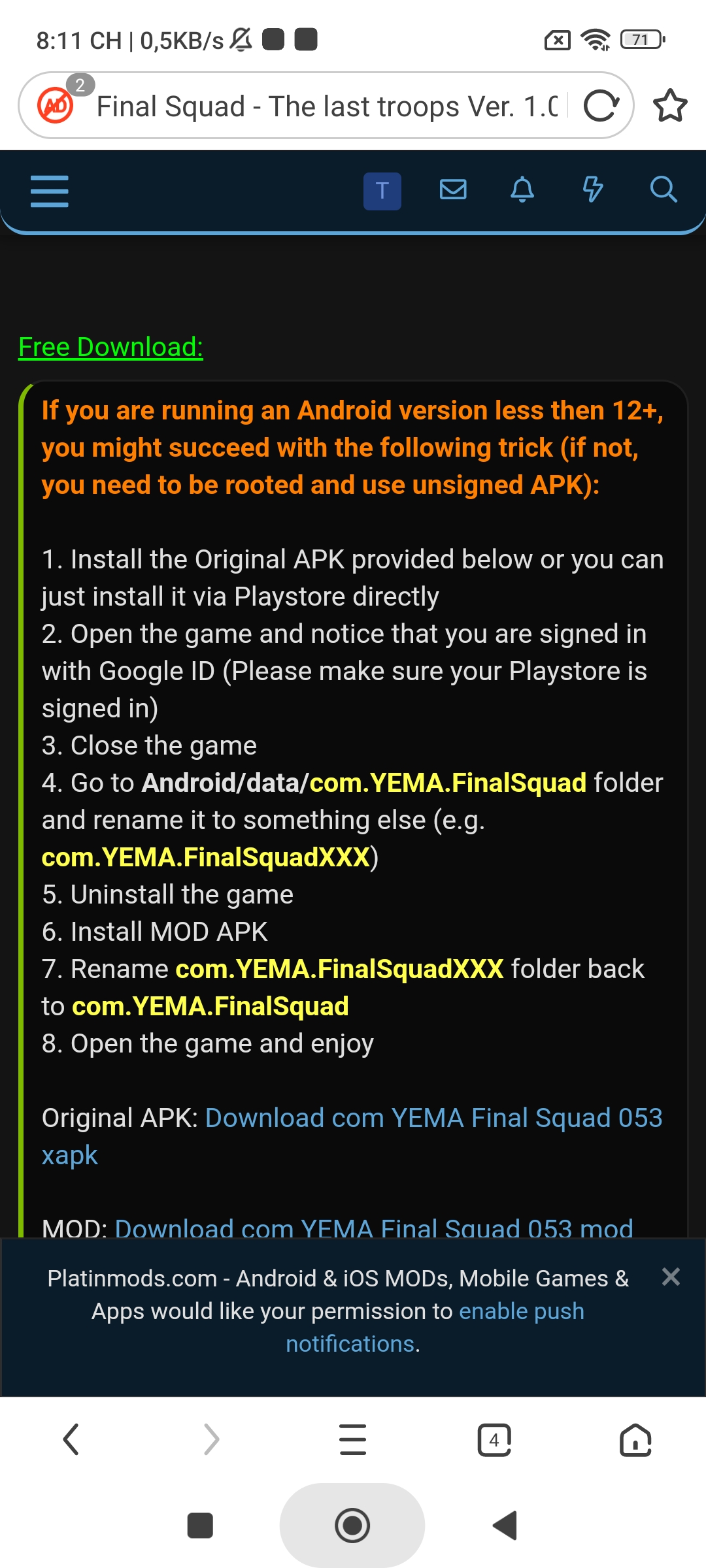Viewport: 706px width, 1568px height.
Task: Download com YEMA Final Squad 053 mod
Action: tap(374, 1227)
